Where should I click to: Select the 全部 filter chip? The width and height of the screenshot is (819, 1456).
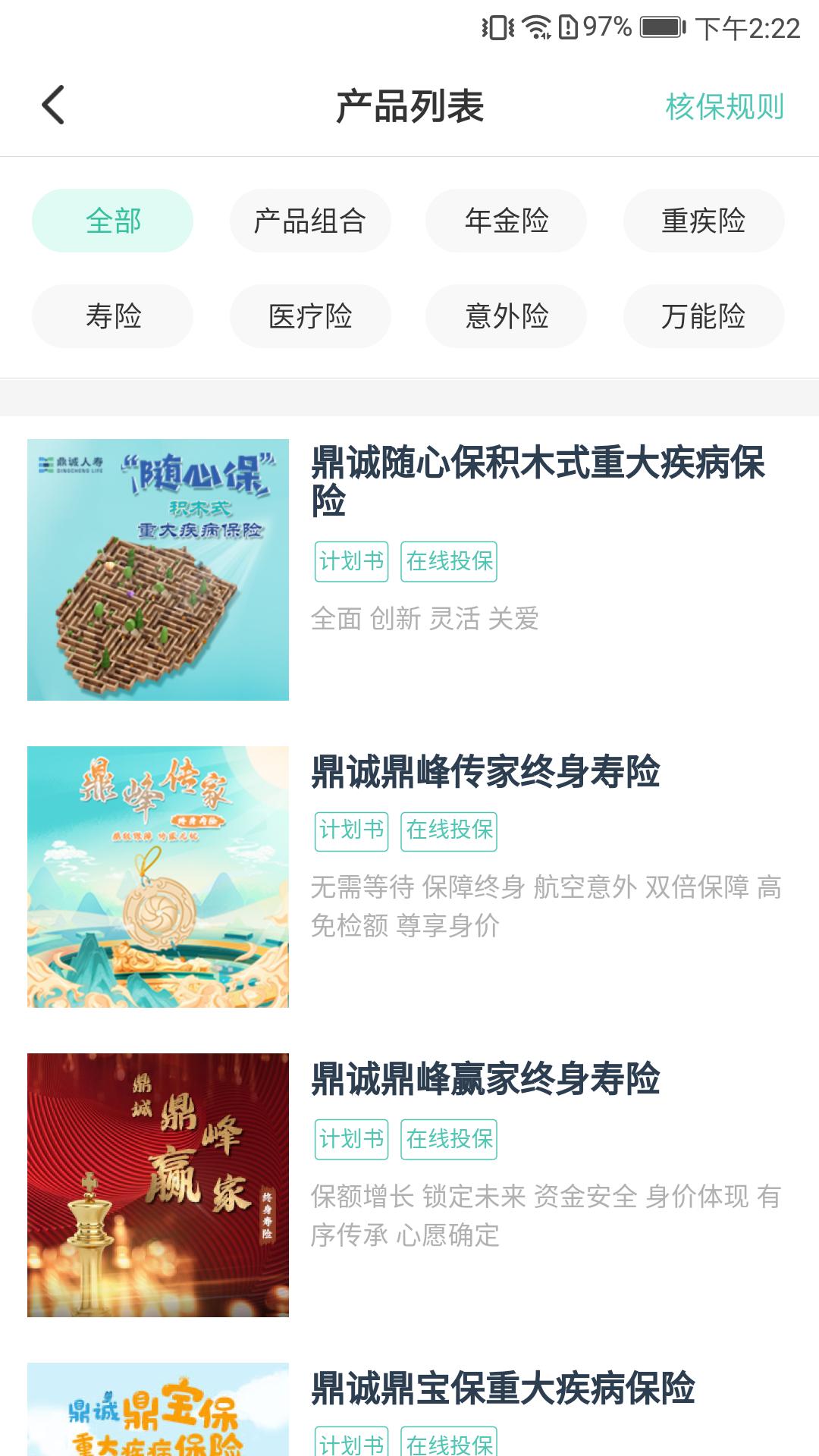point(112,221)
